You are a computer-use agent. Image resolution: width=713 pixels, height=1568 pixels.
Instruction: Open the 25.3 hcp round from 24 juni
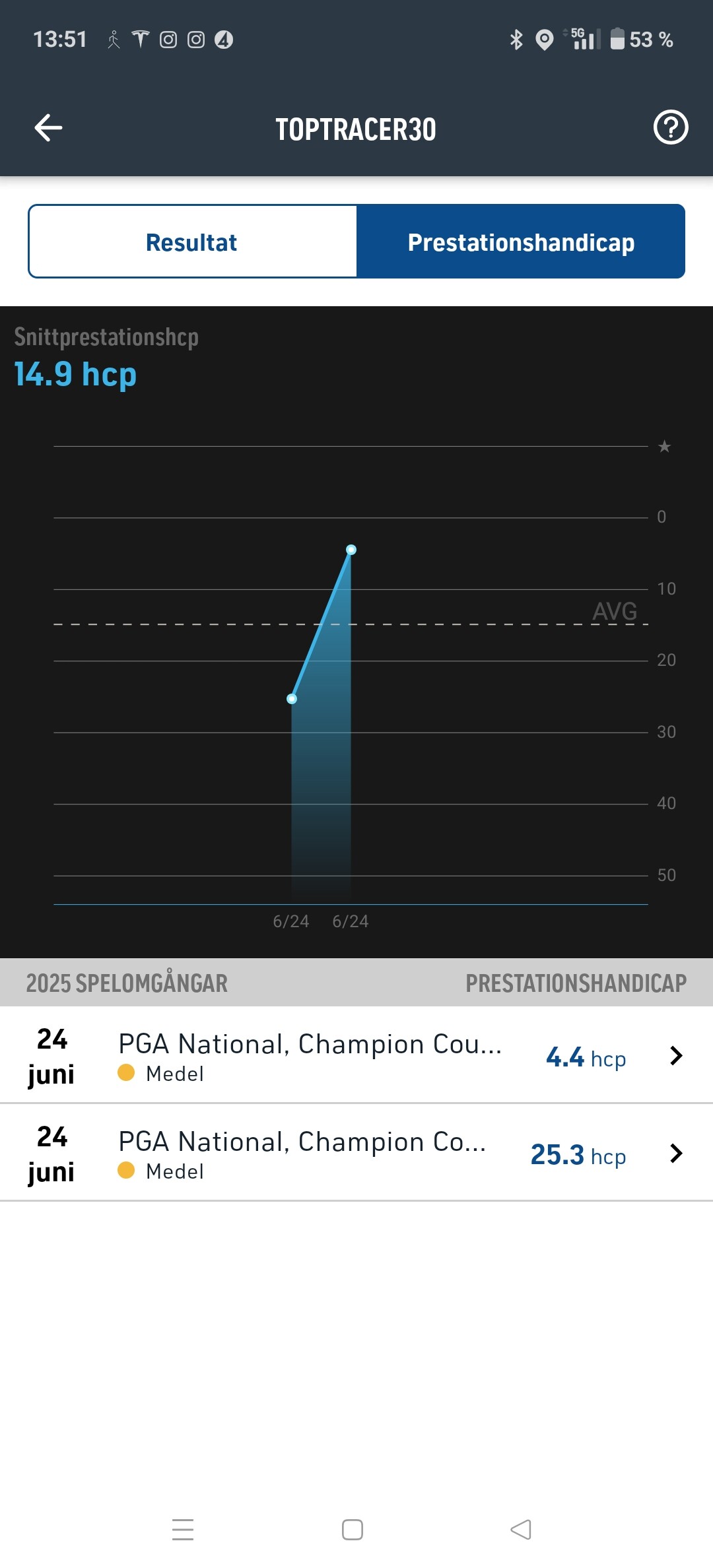[356, 1152]
